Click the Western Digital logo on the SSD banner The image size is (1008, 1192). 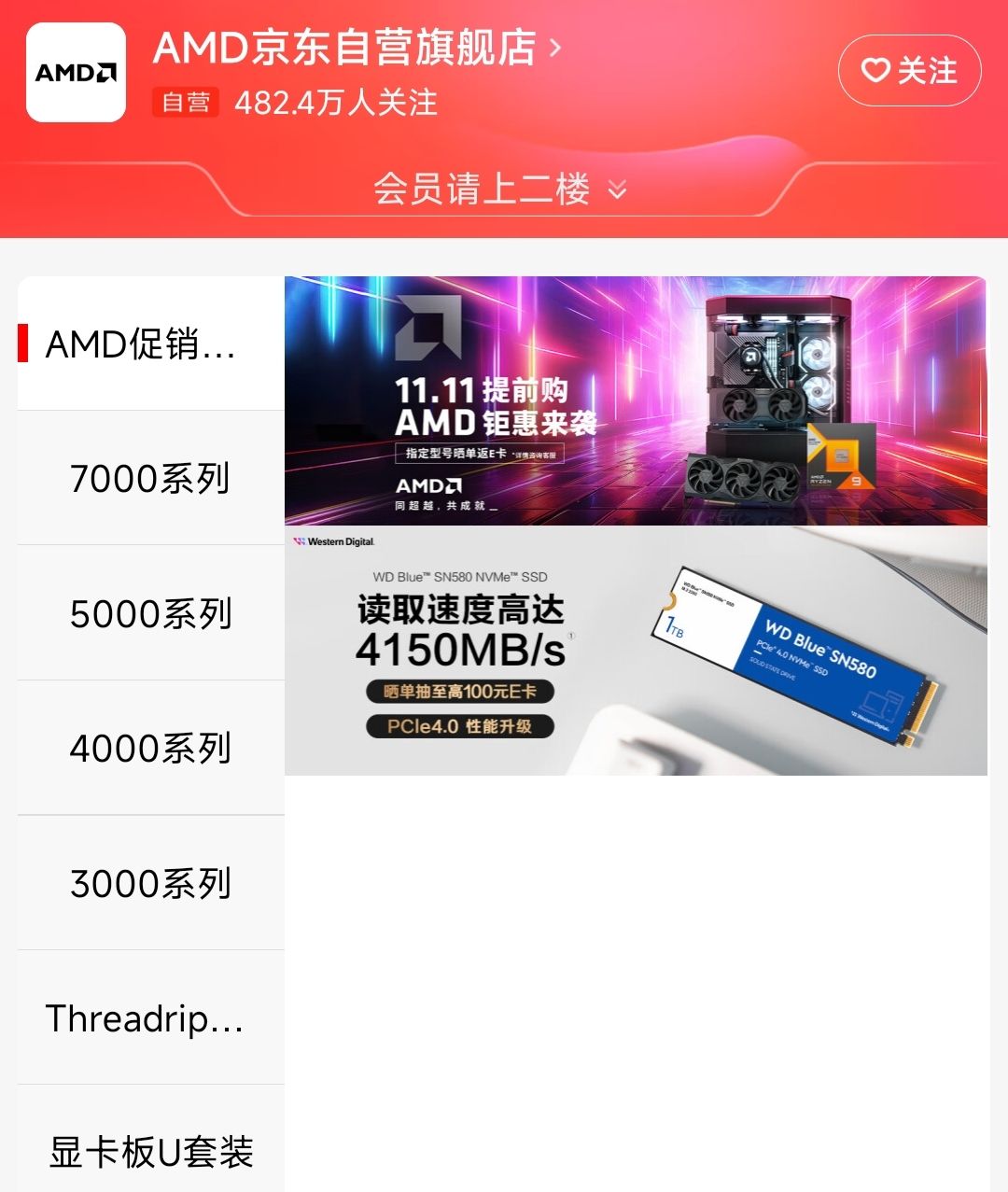[x=333, y=541]
